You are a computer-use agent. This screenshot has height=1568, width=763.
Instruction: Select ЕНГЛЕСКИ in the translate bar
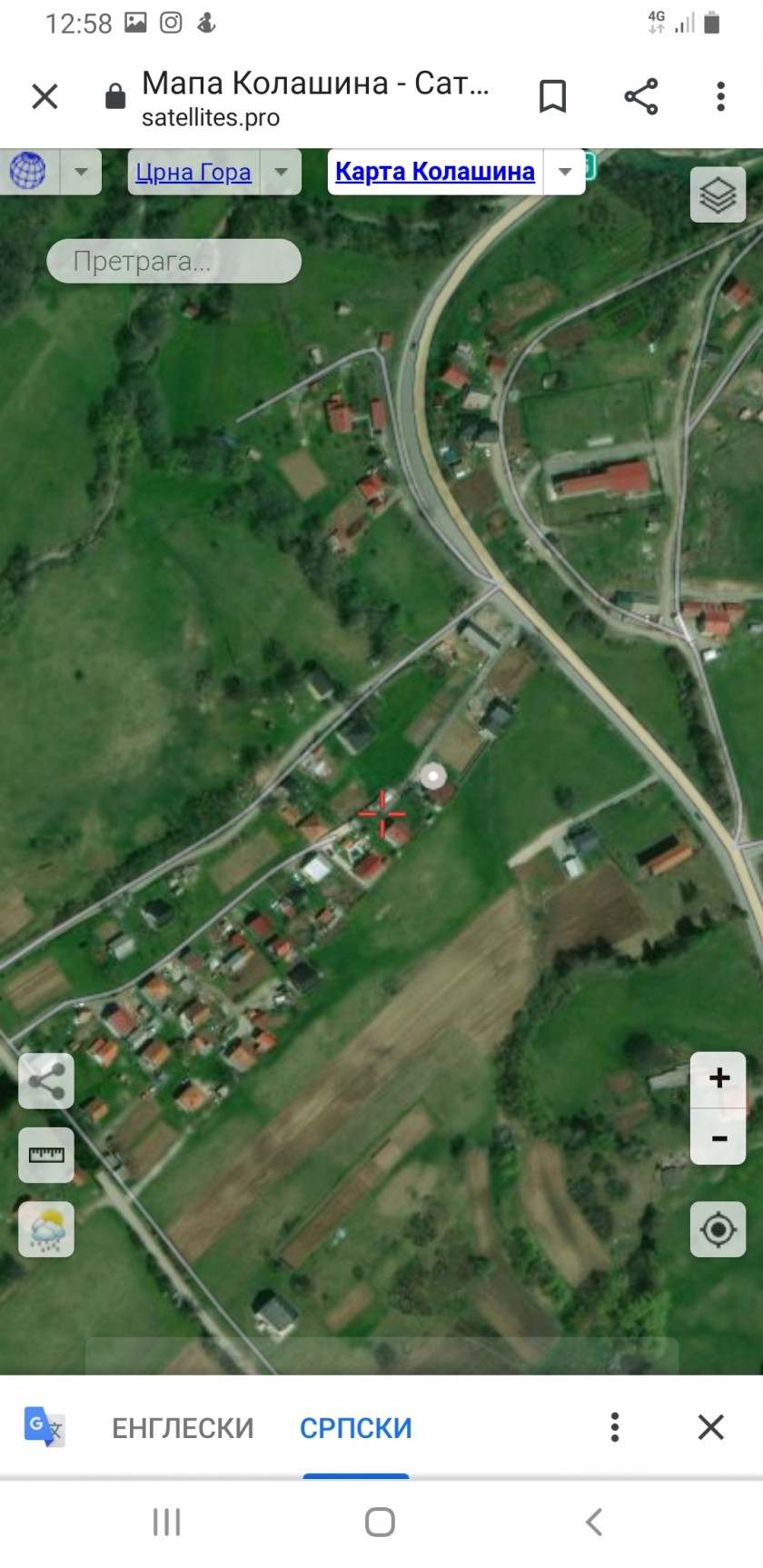pos(183,1428)
